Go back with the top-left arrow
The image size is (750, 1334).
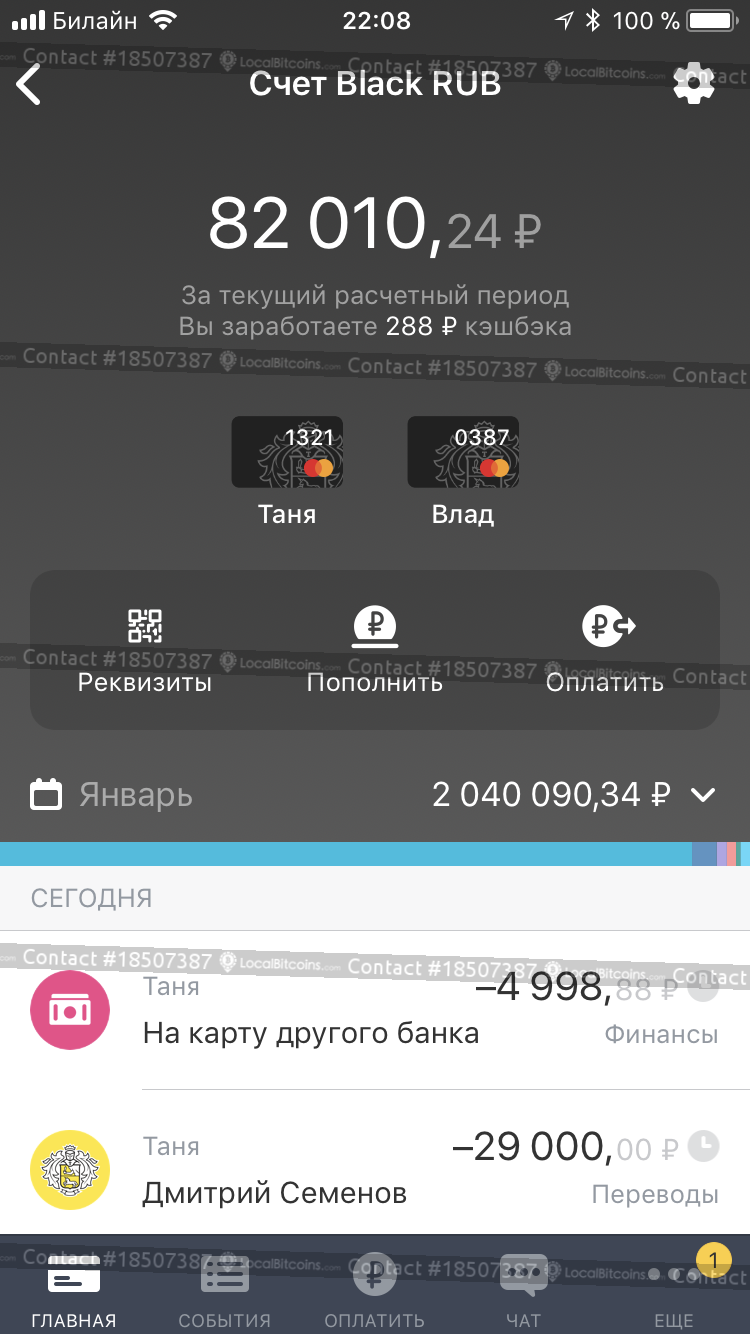click(x=29, y=85)
